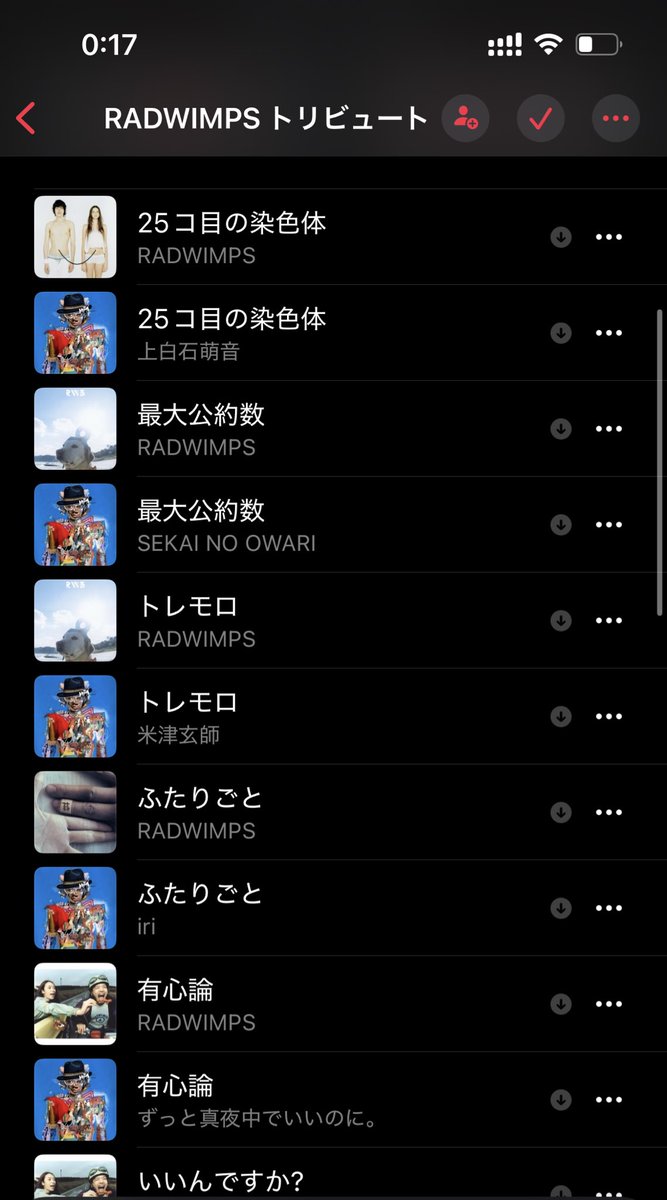Viewport: 667px width, 1200px height.
Task: Download 最大公約数 by RADWIMPS
Action: (561, 429)
